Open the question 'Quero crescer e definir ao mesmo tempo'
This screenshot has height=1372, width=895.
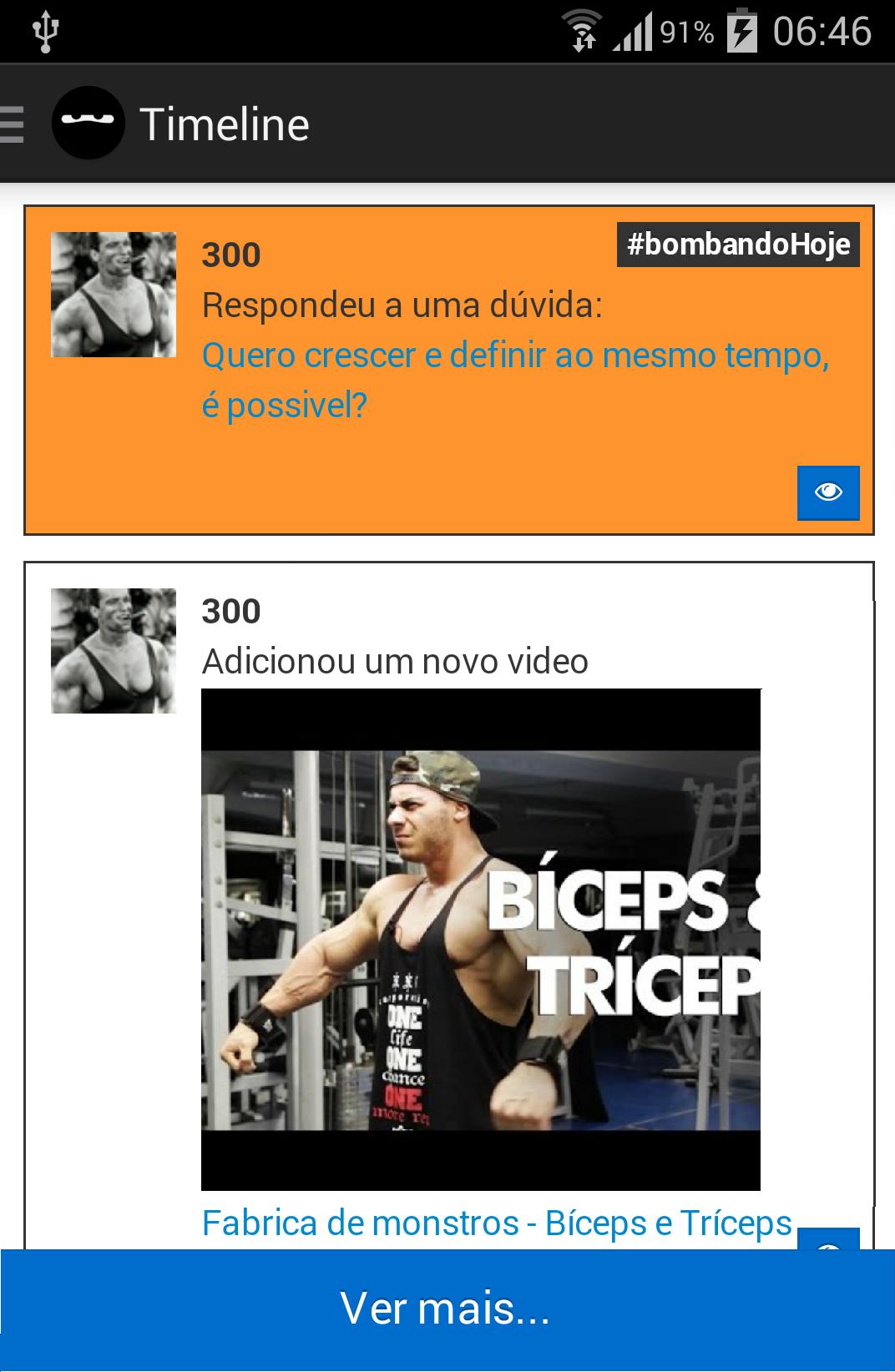pyautogui.click(x=514, y=380)
